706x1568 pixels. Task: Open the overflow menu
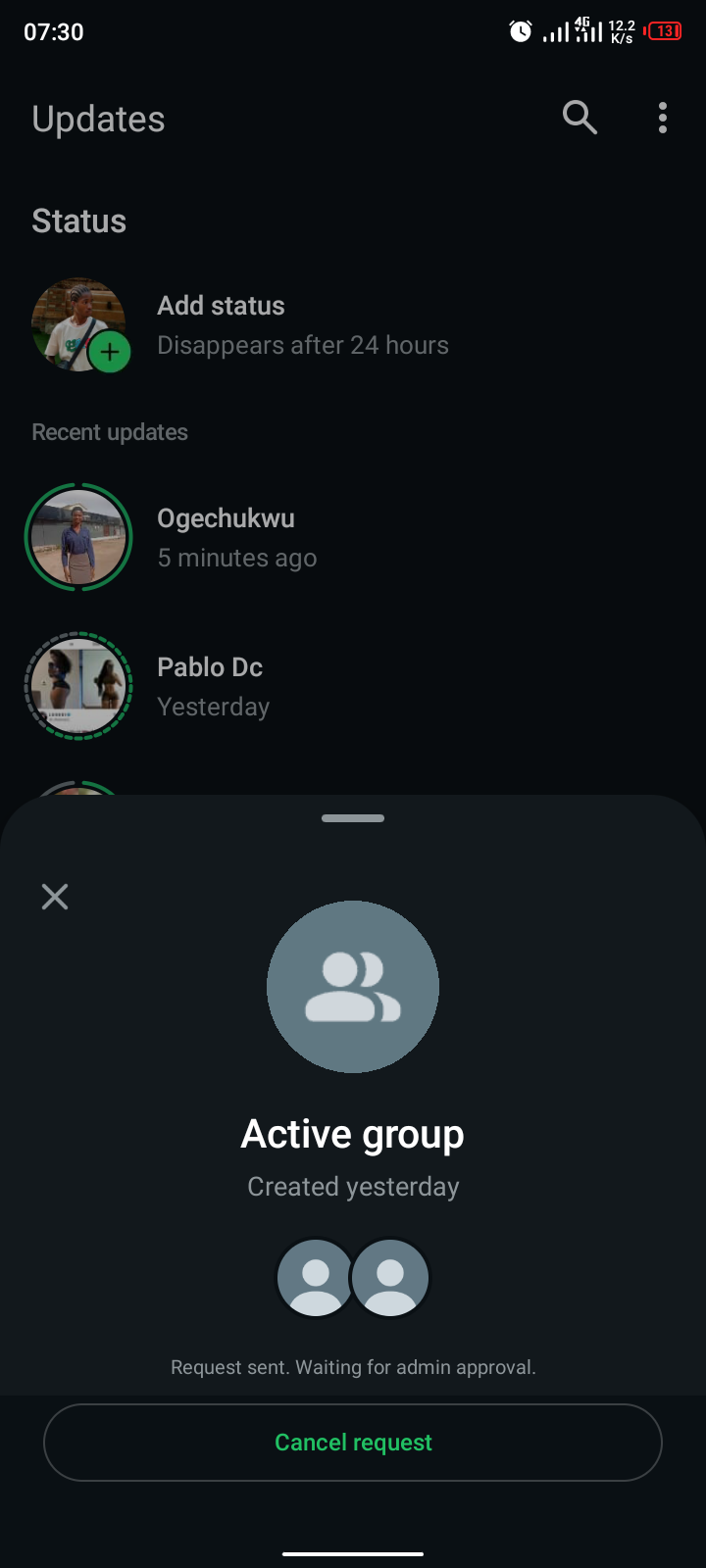coord(663,118)
